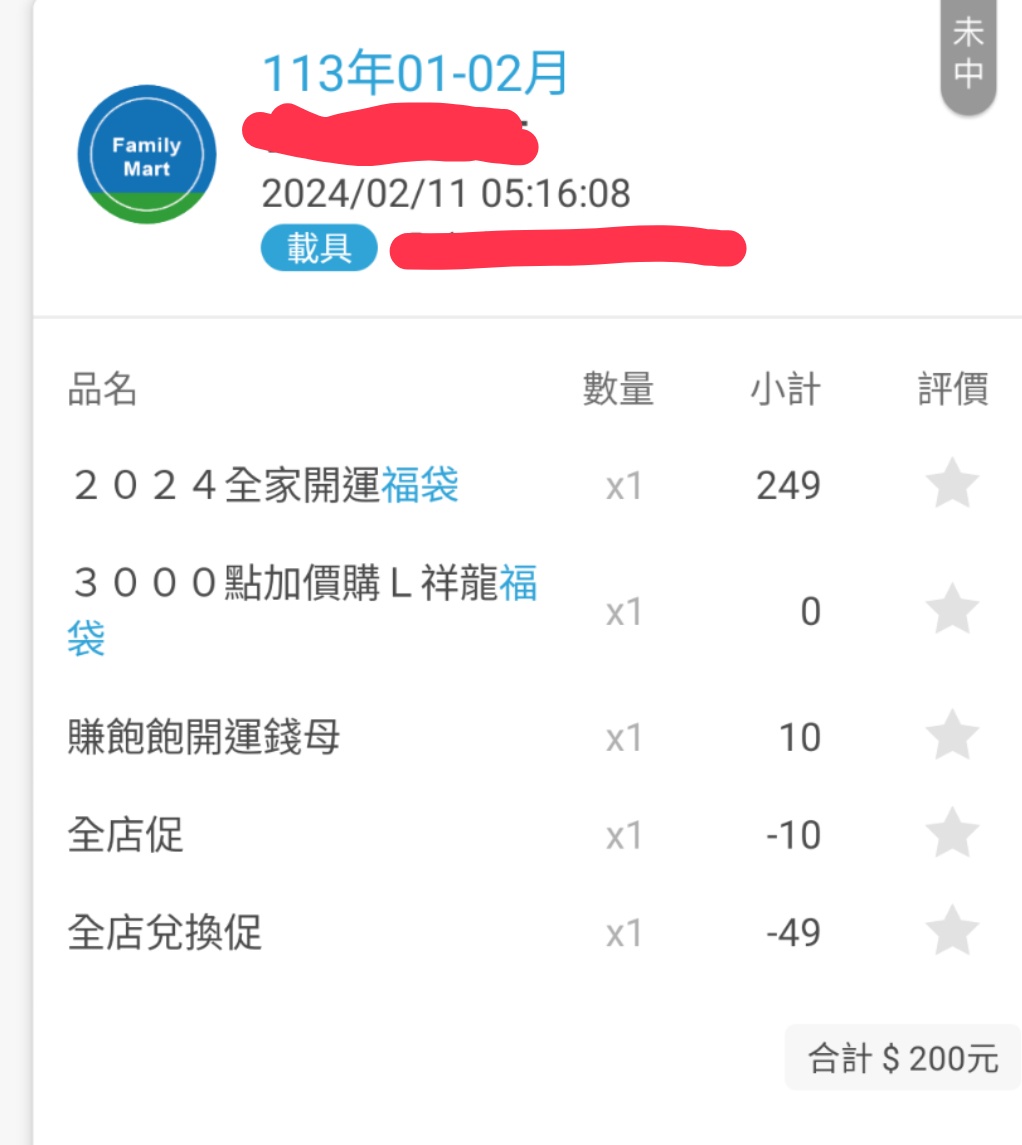Star the 賺飽飽開運錢母 item

951,736
